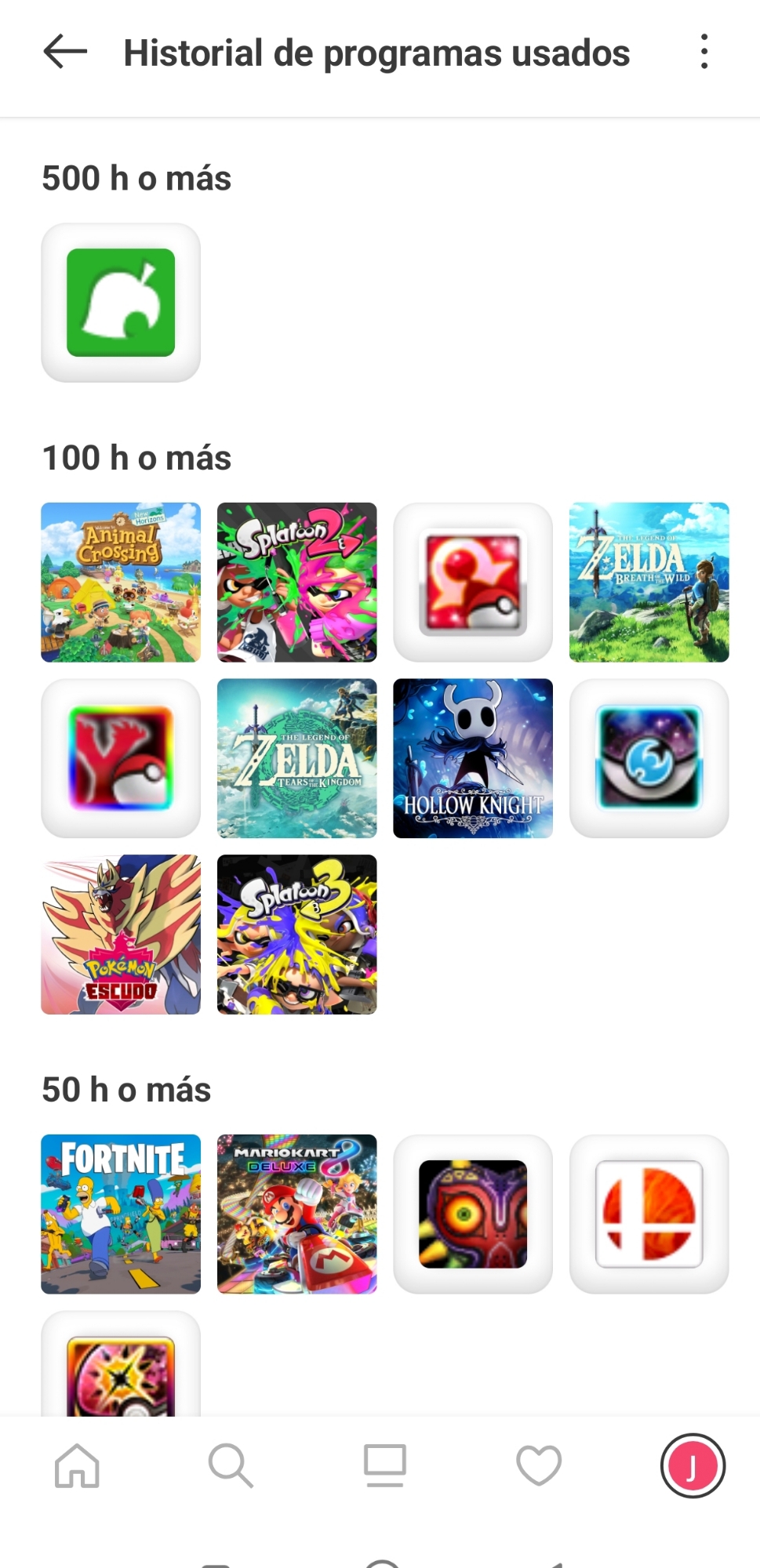Screen dimensions: 760x1568
Task: View the Fortnite game tile
Action: click(x=121, y=1214)
